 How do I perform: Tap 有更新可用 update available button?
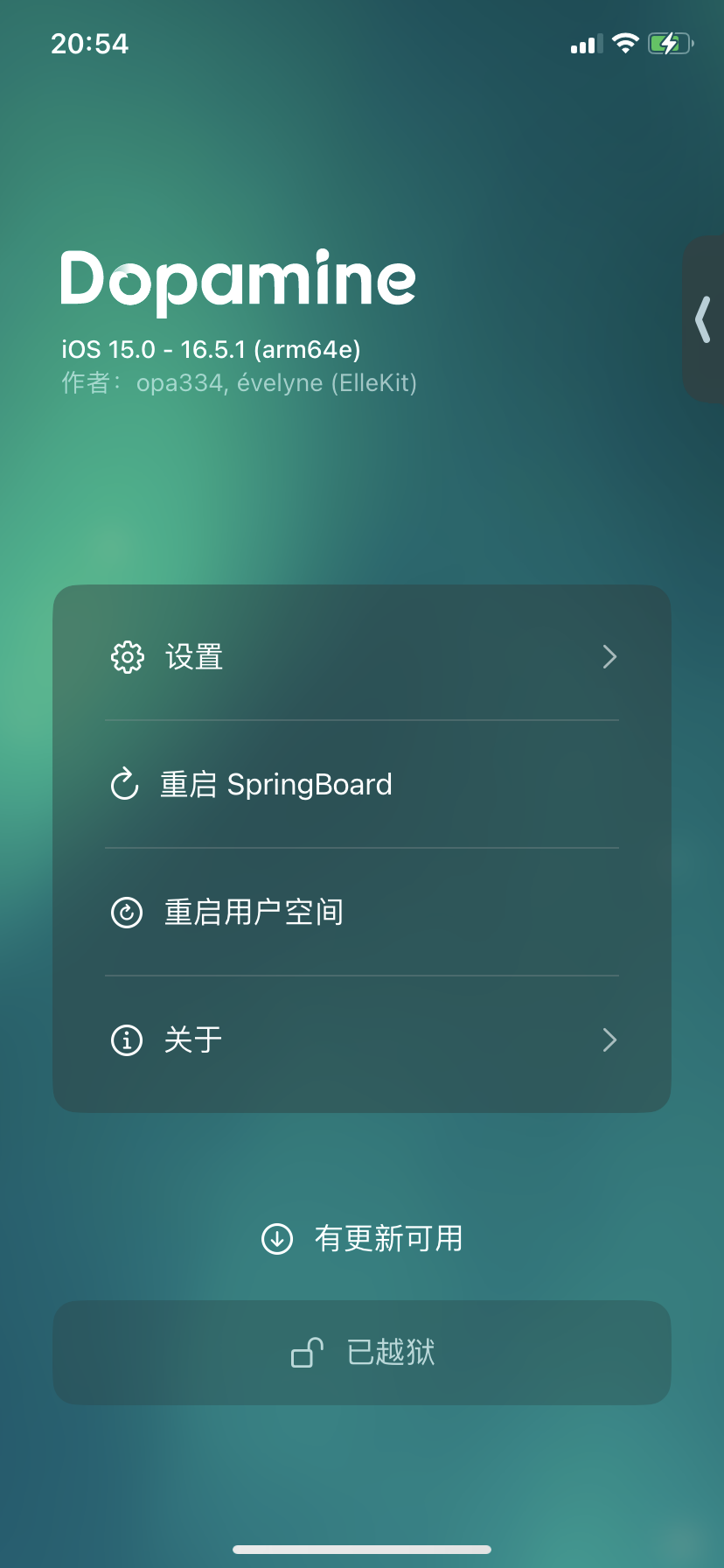click(x=362, y=1238)
